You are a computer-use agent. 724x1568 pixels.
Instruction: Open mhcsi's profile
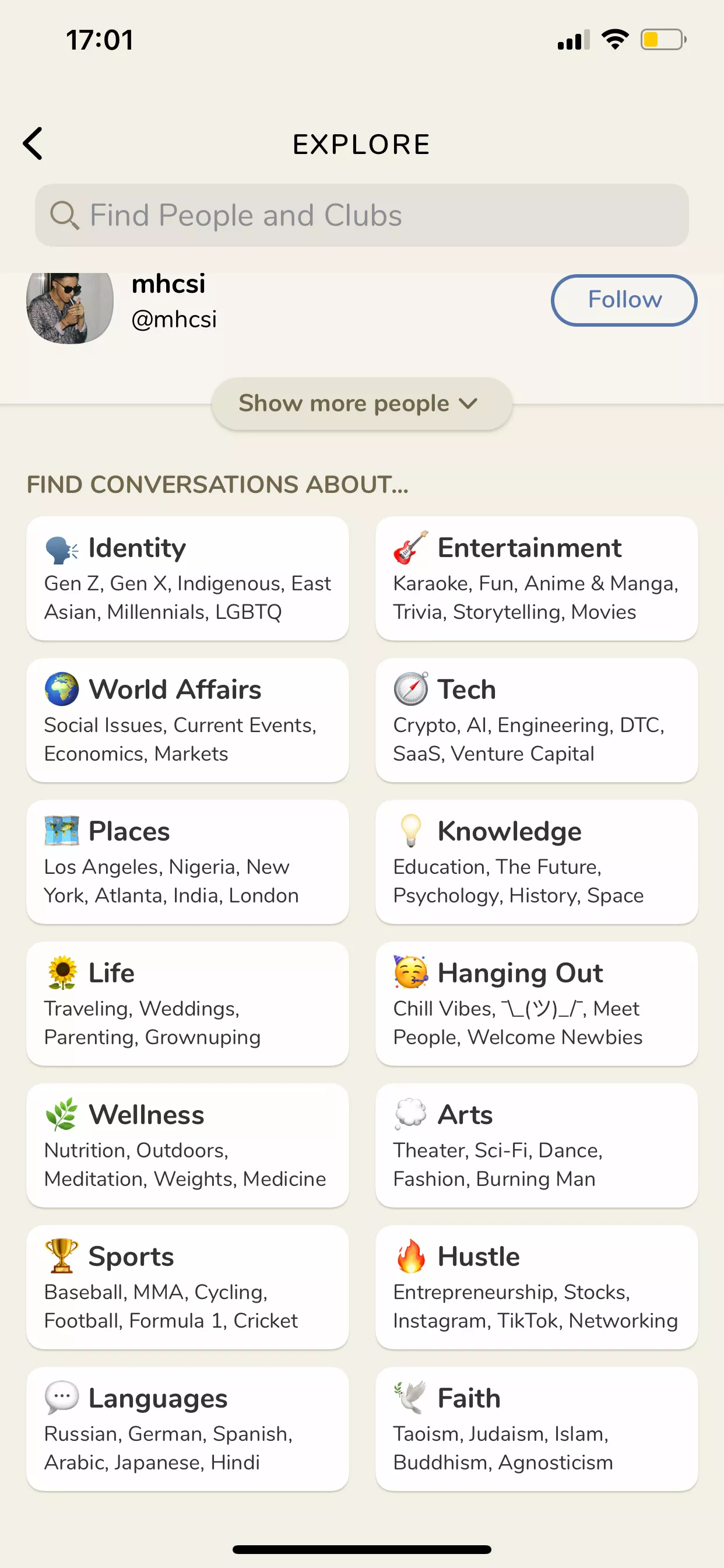[174, 300]
